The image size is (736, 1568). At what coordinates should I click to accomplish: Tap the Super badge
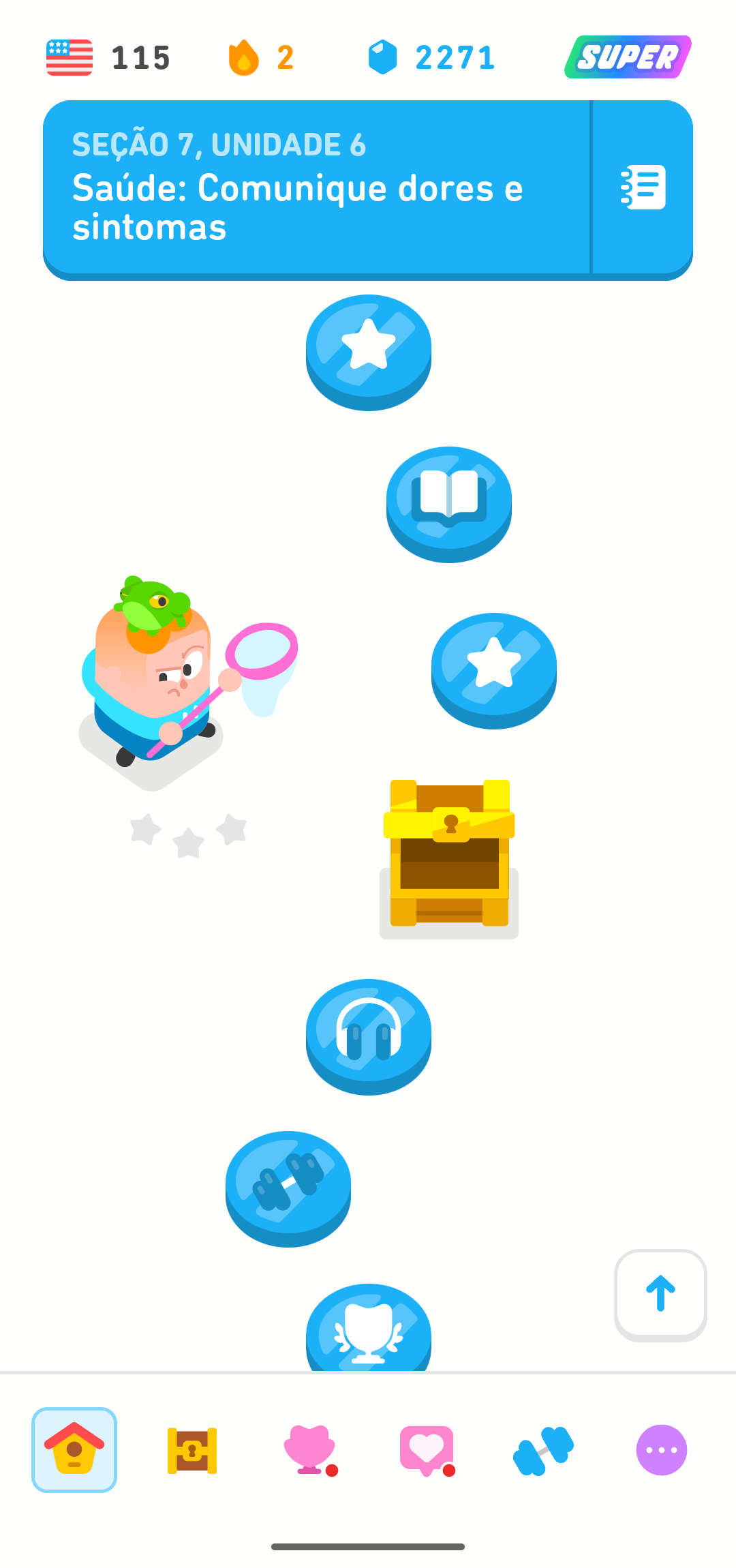[628, 57]
